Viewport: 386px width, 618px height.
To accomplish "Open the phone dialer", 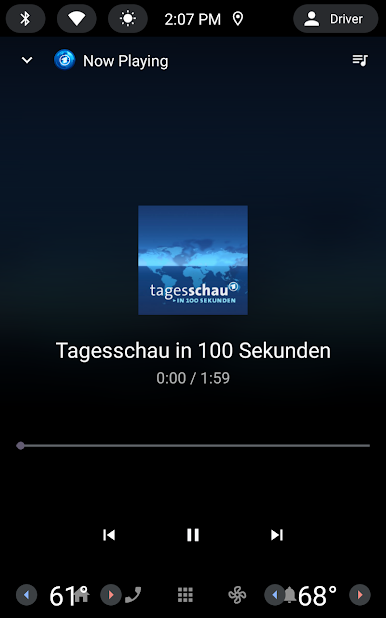I will pyautogui.click(x=134, y=595).
